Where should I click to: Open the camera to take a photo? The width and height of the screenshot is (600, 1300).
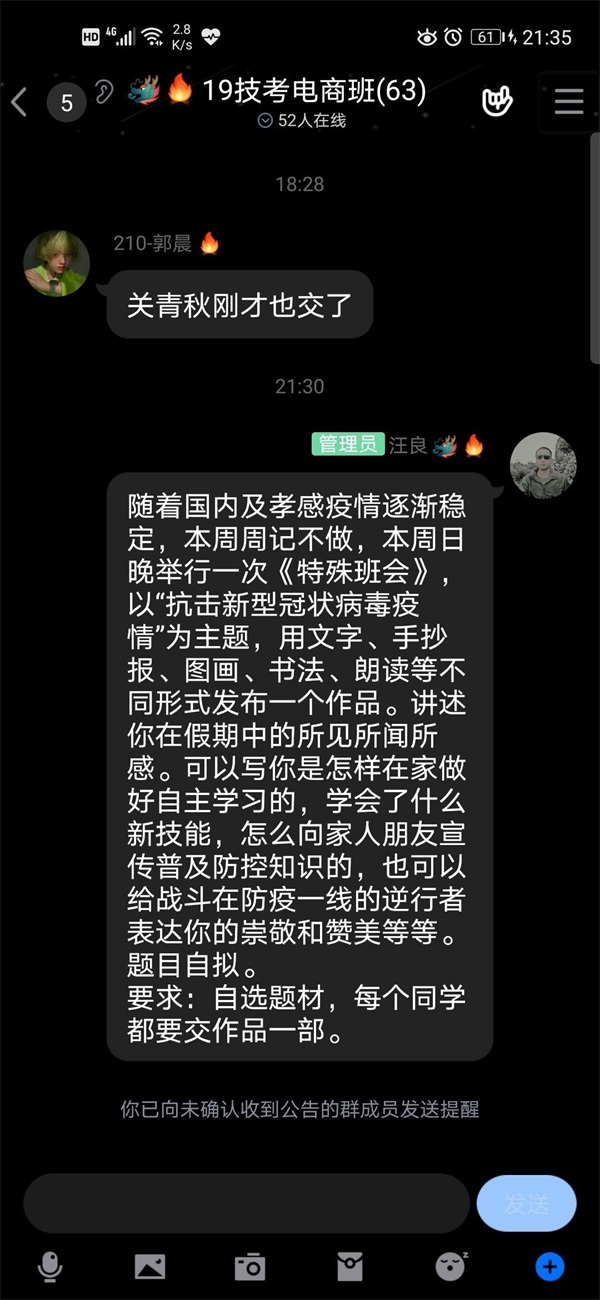[250, 1267]
